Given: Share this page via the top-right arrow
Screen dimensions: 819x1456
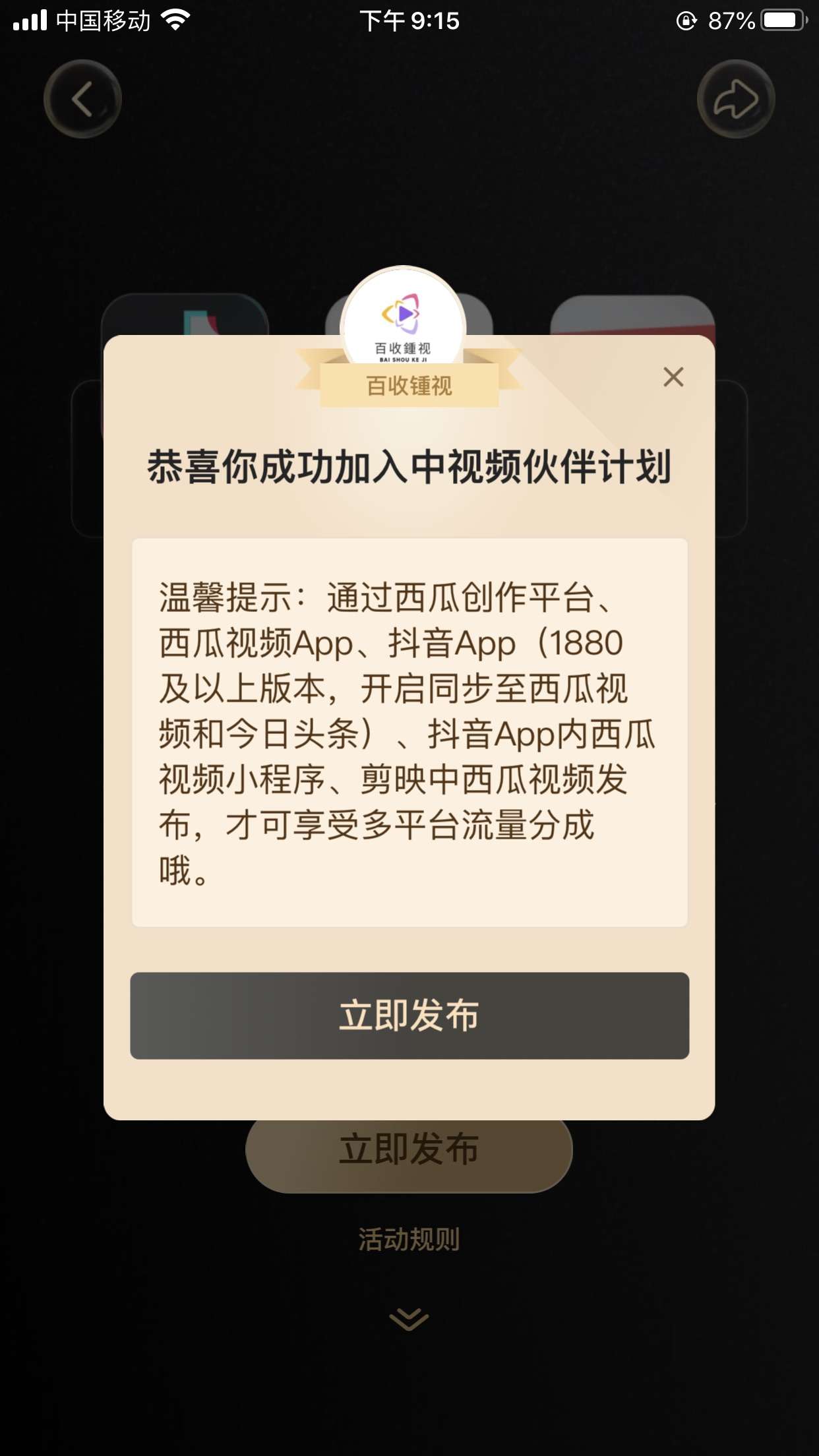Looking at the screenshot, I should 736,100.
